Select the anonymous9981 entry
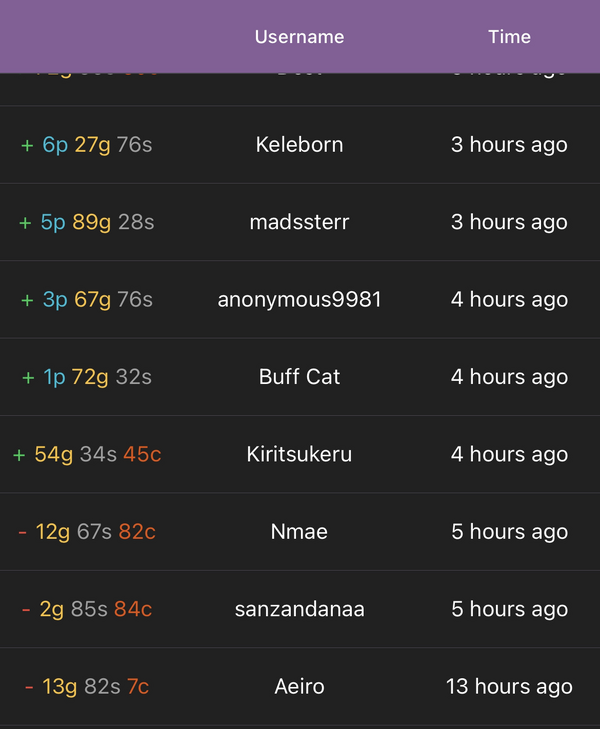The height and width of the screenshot is (729, 600). pyautogui.click(x=299, y=300)
